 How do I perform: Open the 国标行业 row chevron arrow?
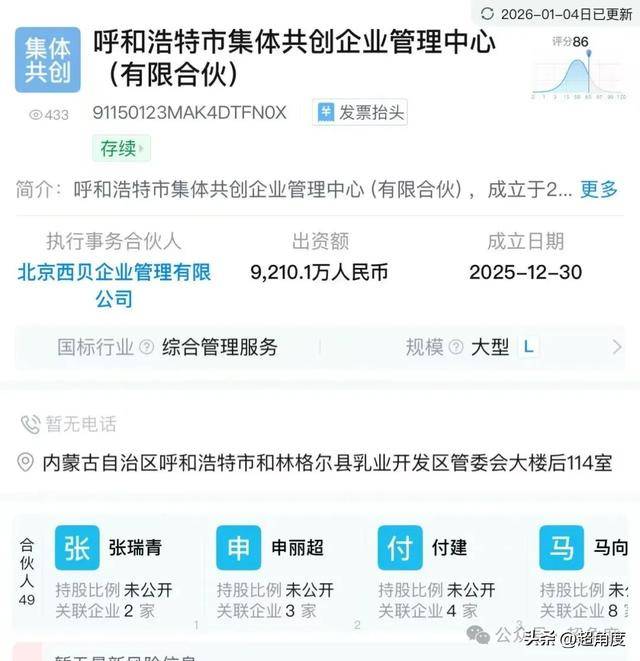(617, 347)
